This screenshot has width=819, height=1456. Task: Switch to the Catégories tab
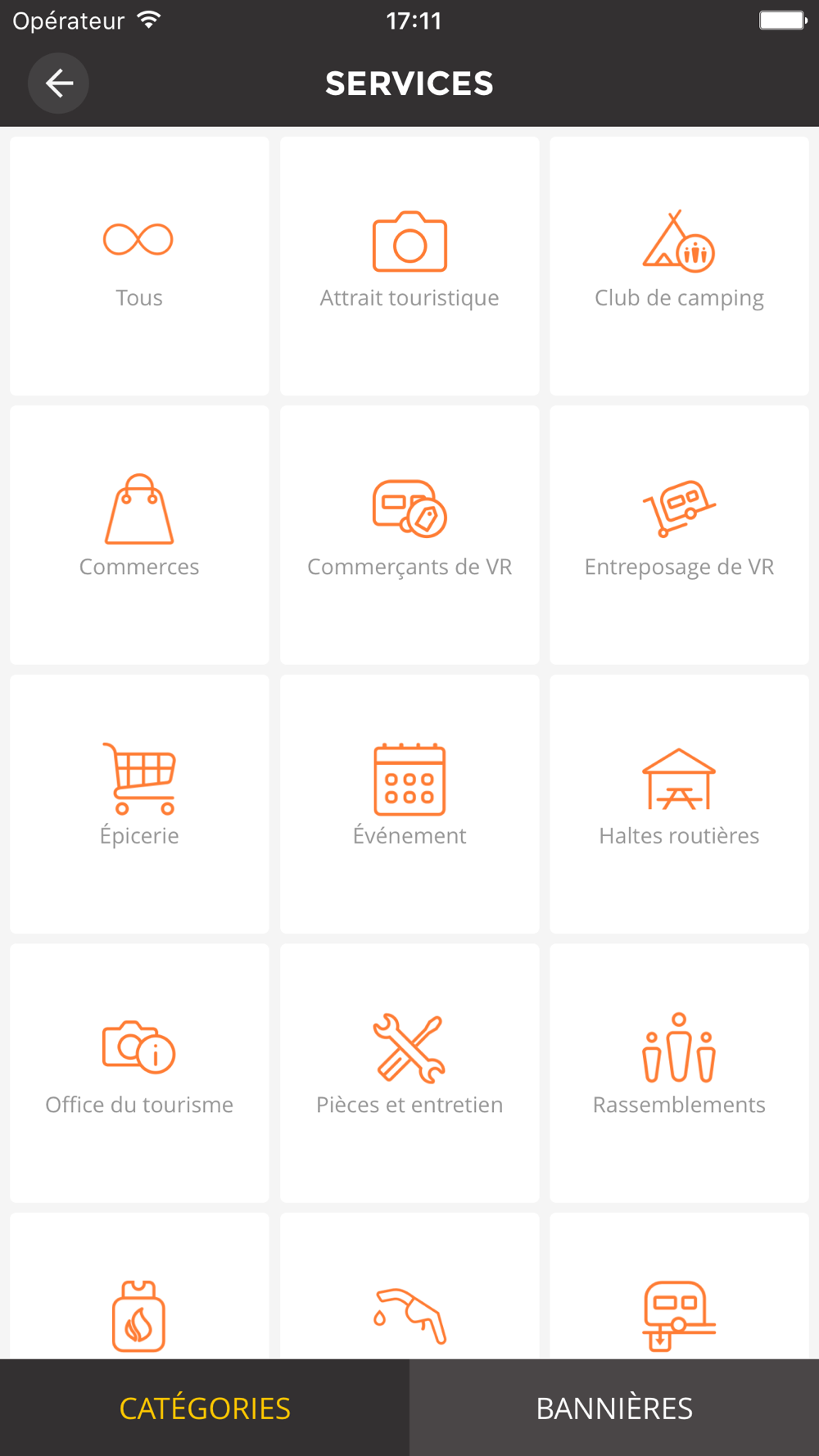[x=205, y=1408]
